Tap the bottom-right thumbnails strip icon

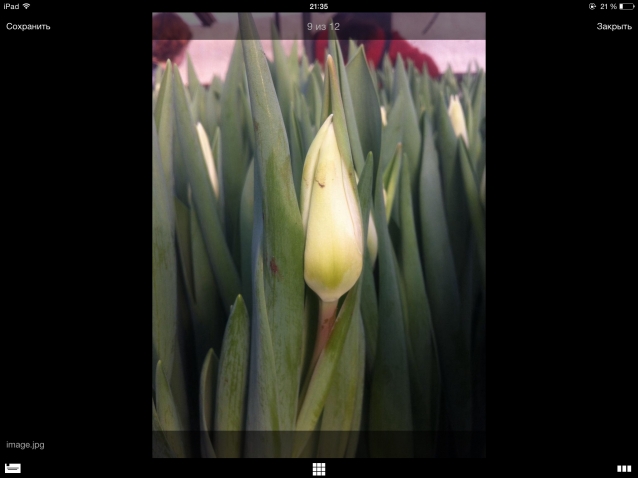pyautogui.click(x=624, y=468)
